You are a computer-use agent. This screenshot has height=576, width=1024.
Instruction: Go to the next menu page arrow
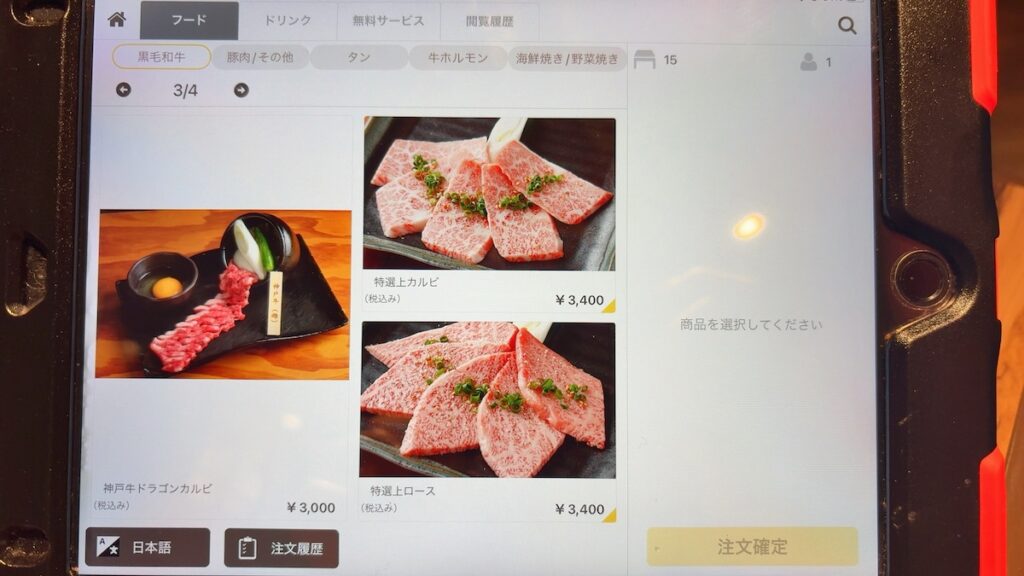[x=241, y=90]
